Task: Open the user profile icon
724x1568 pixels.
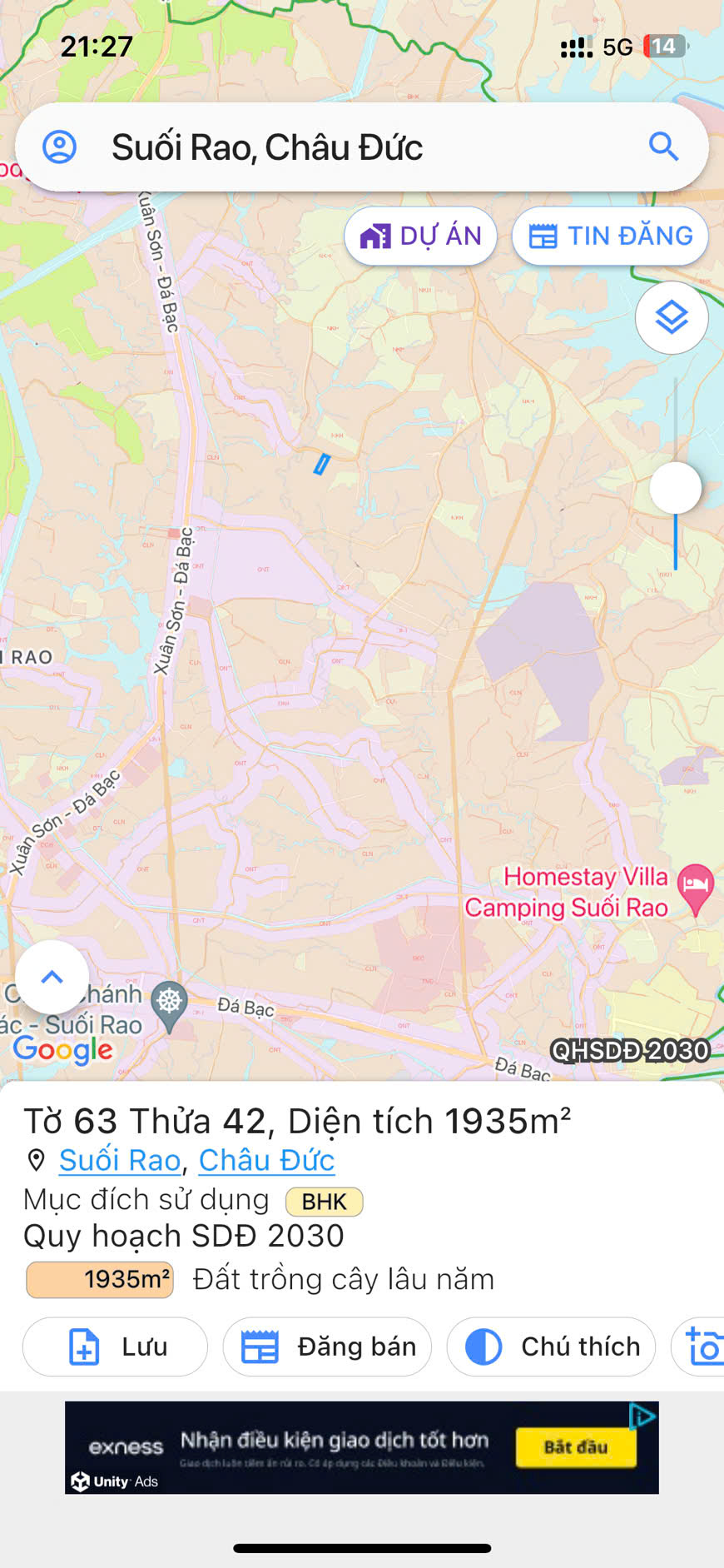Action: 59,147
